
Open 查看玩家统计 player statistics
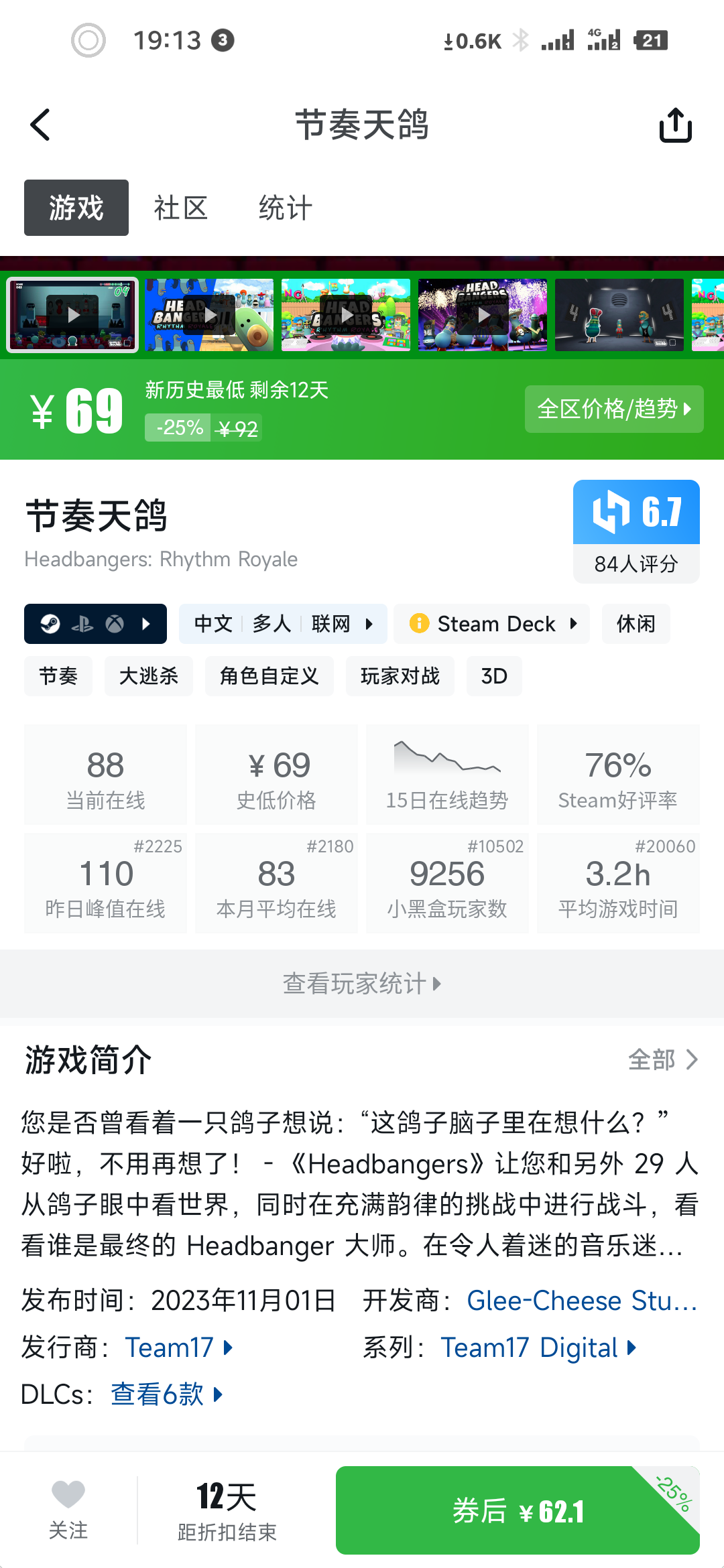click(362, 984)
